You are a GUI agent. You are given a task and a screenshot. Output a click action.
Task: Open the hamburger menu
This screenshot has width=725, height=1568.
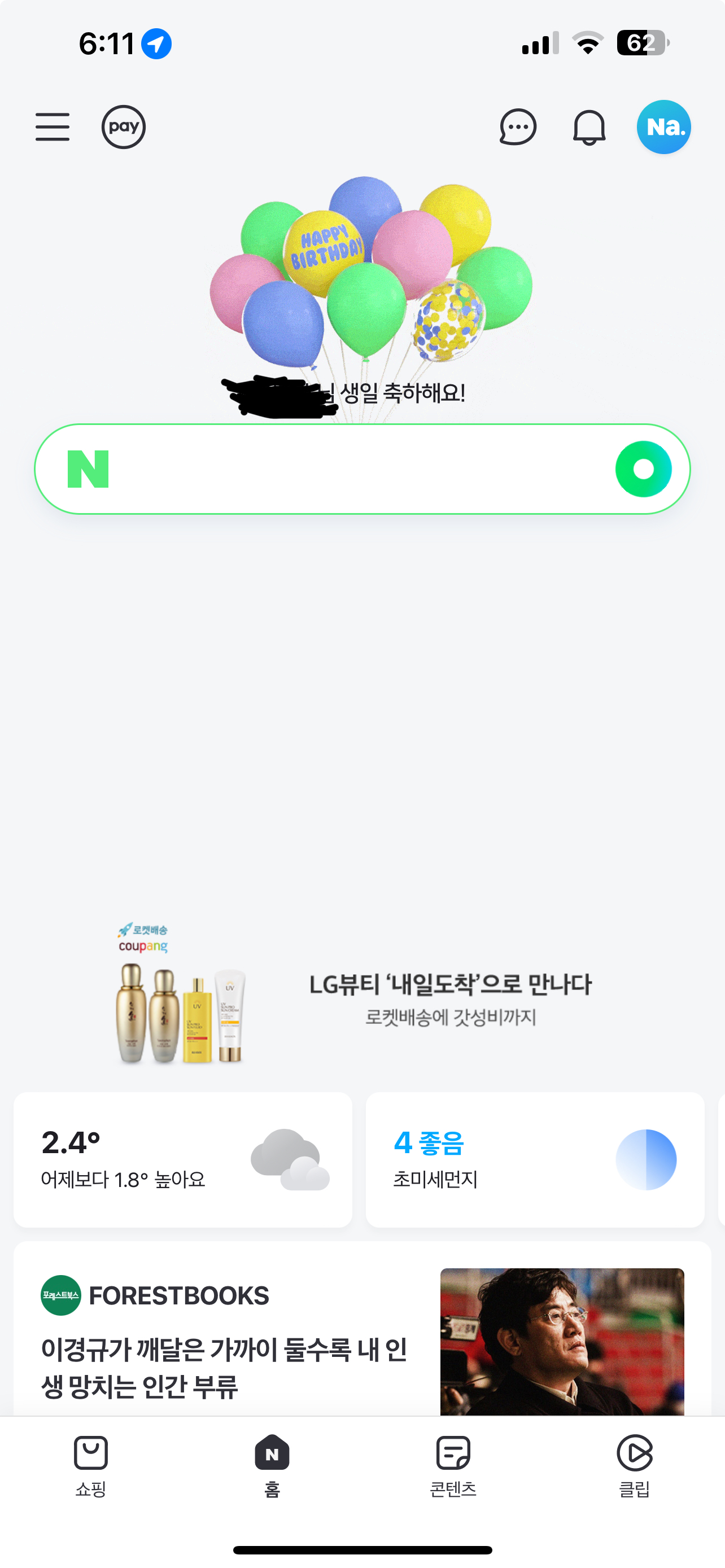coord(53,126)
